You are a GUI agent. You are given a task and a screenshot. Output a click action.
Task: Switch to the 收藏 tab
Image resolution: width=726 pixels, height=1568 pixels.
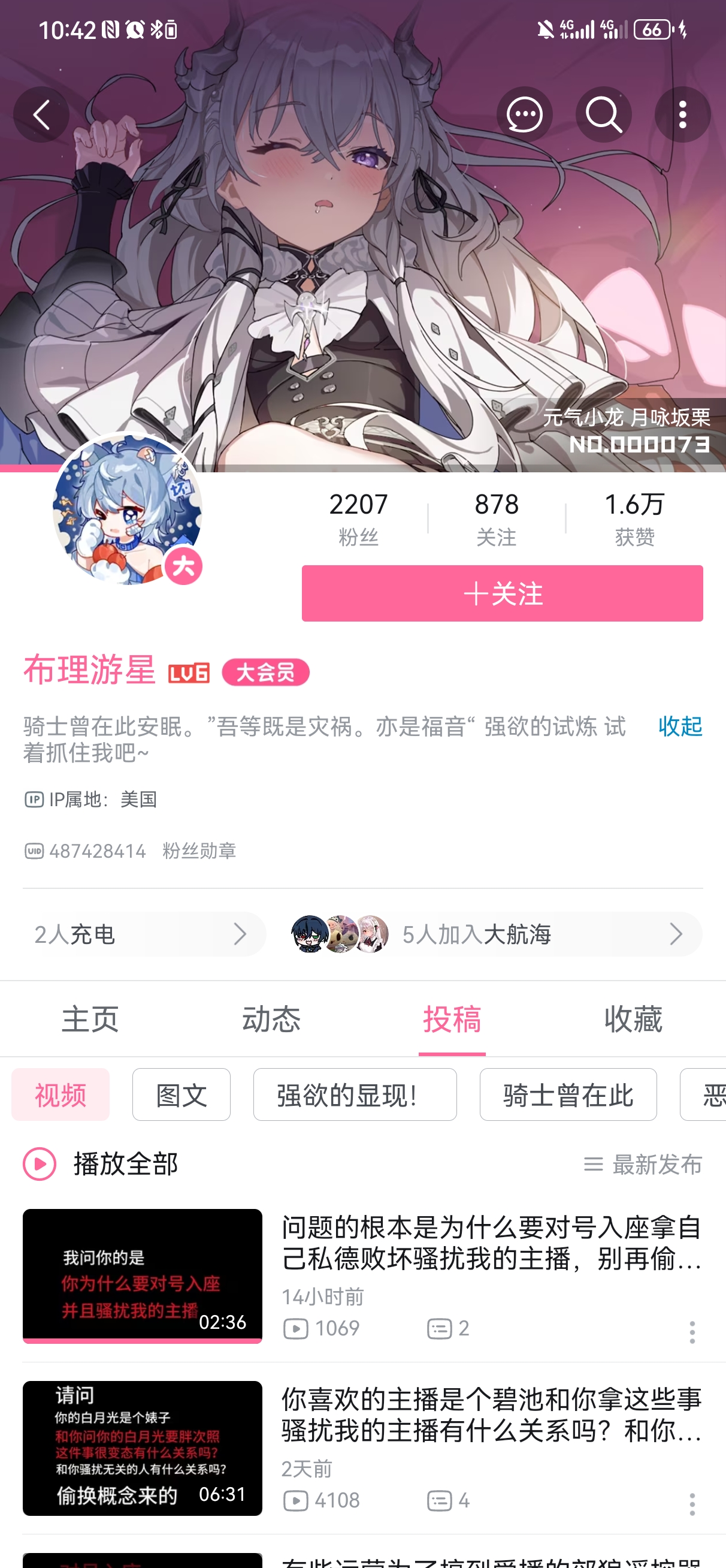pyautogui.click(x=633, y=1019)
